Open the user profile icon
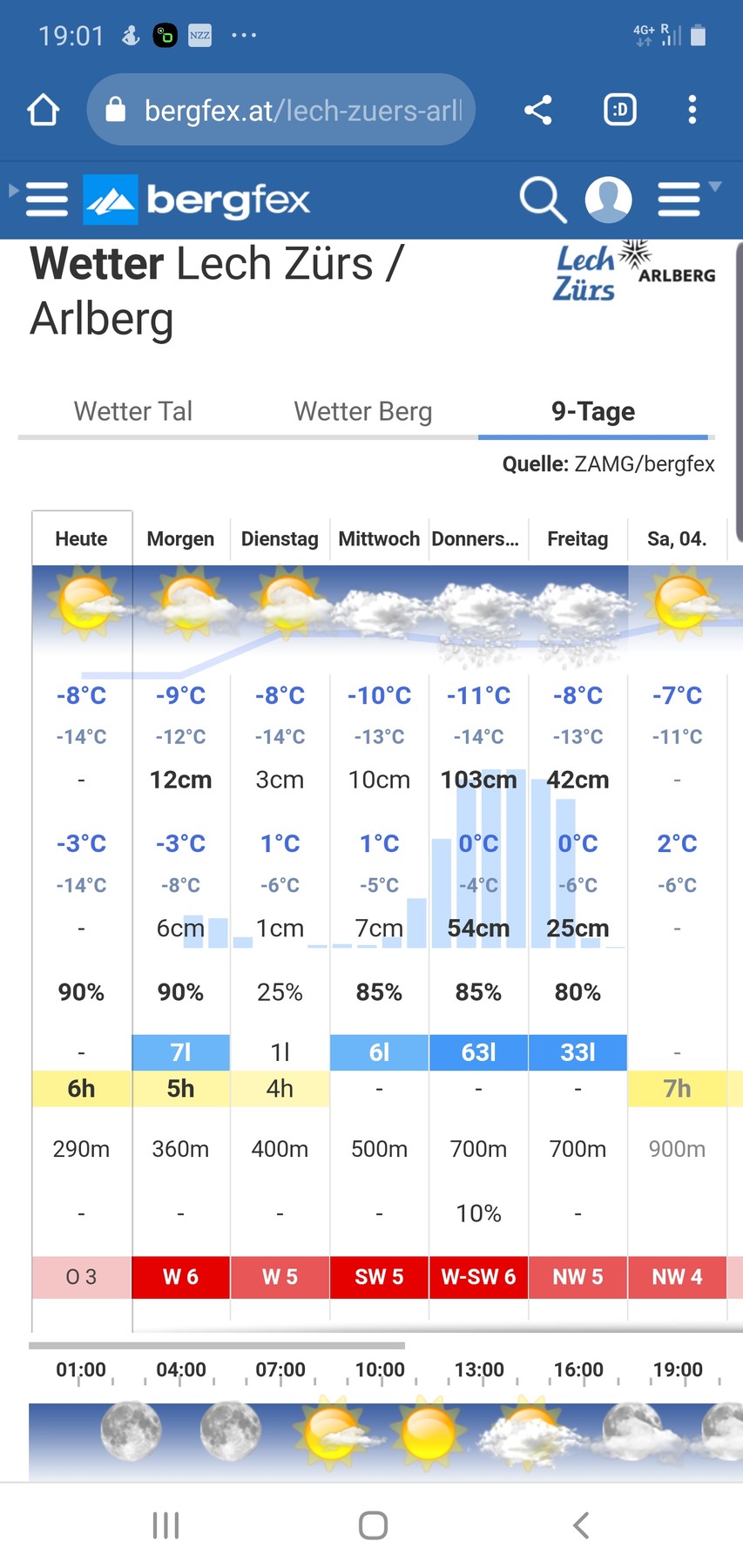This screenshot has width=743, height=1568. point(608,199)
